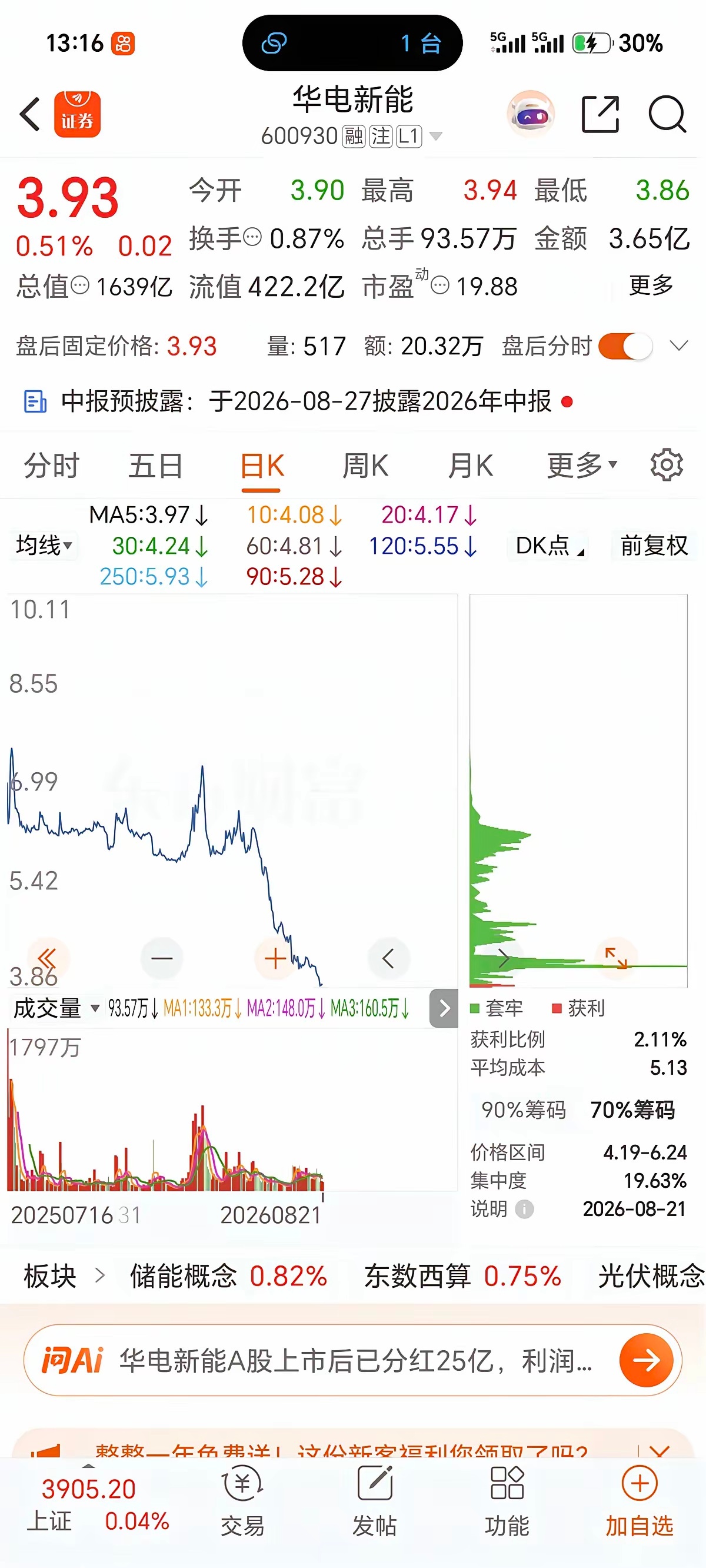Open chart settings gear
Viewport: 706px width, 1568px height.
[x=667, y=465]
